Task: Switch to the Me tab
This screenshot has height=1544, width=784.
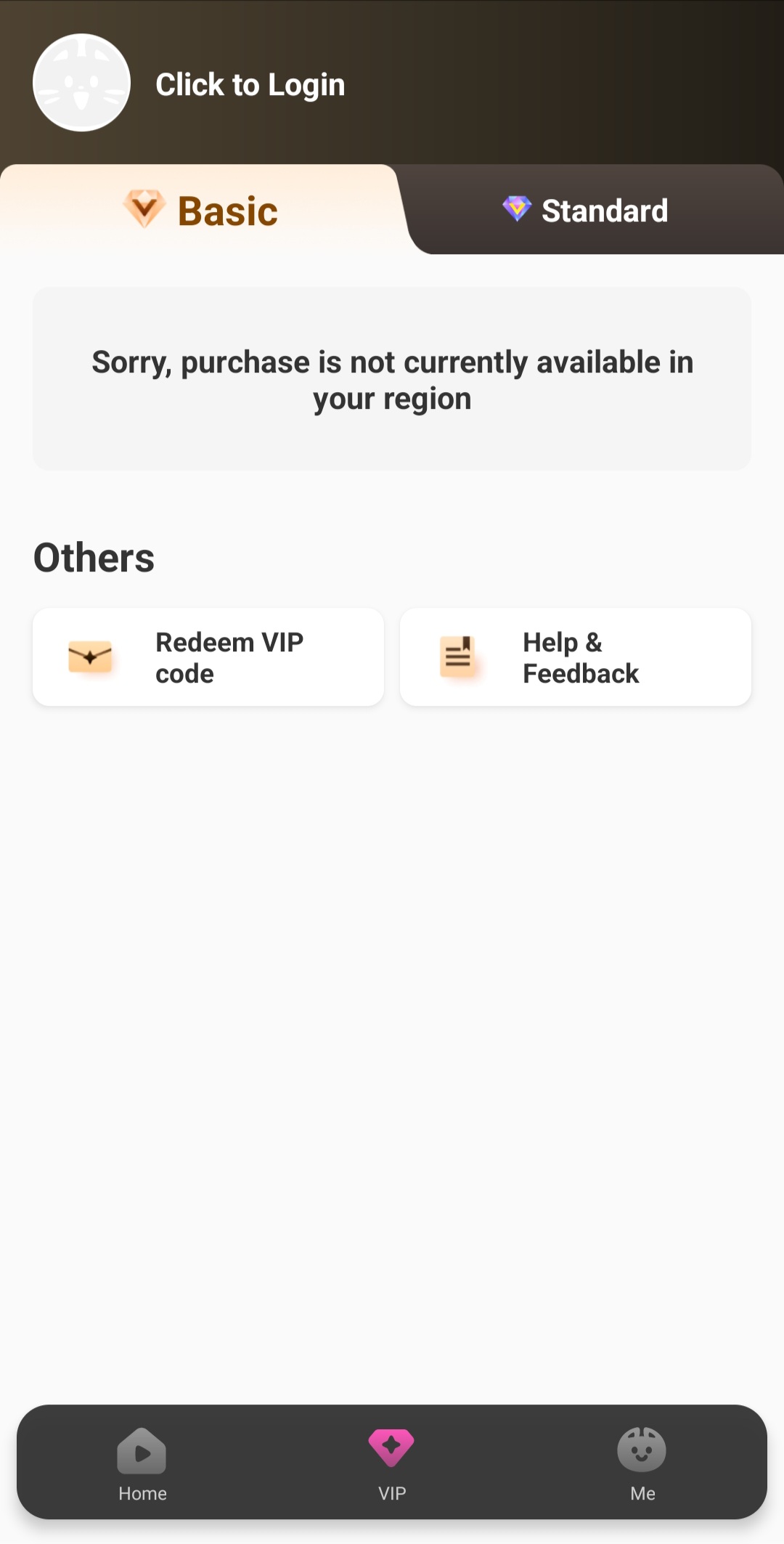Action: (642, 1463)
